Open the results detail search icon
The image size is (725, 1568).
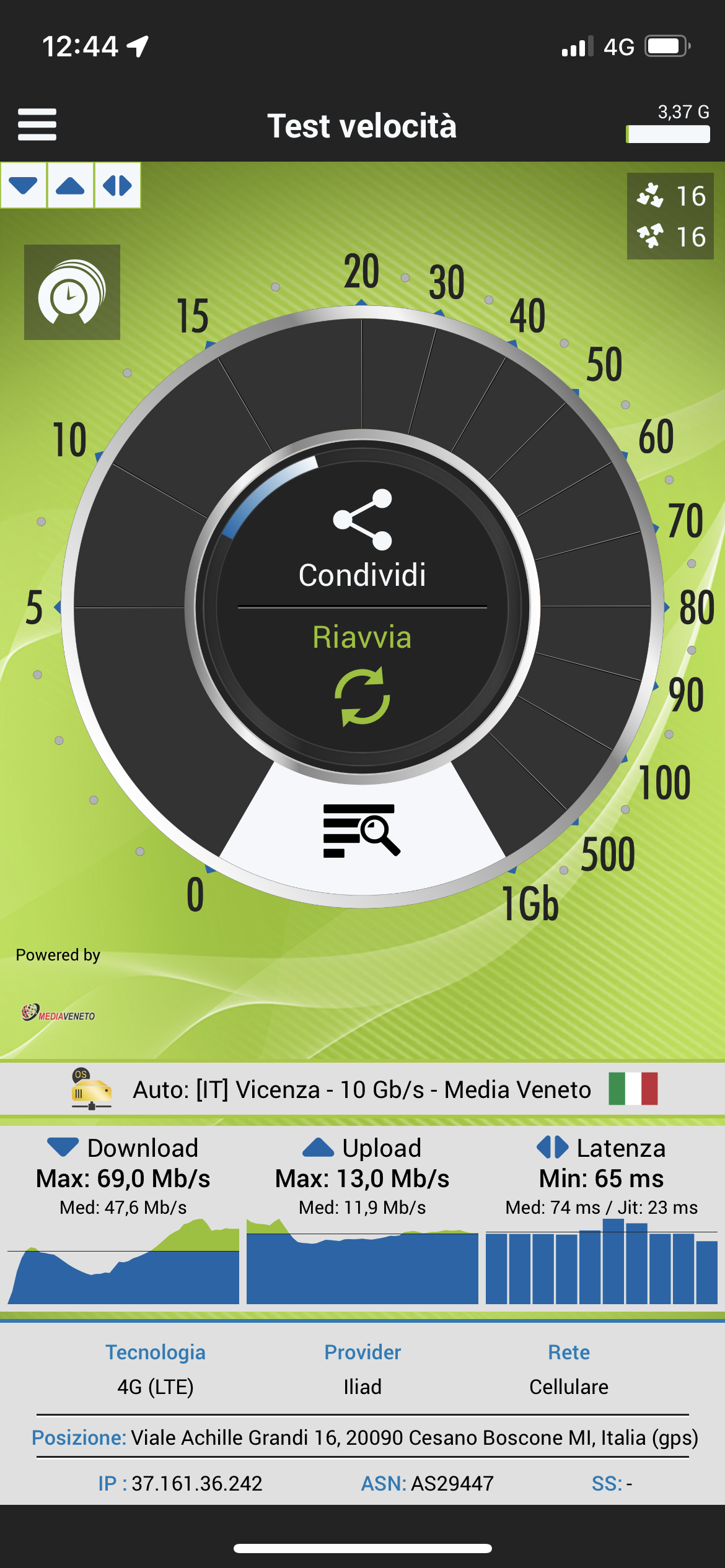tap(362, 830)
